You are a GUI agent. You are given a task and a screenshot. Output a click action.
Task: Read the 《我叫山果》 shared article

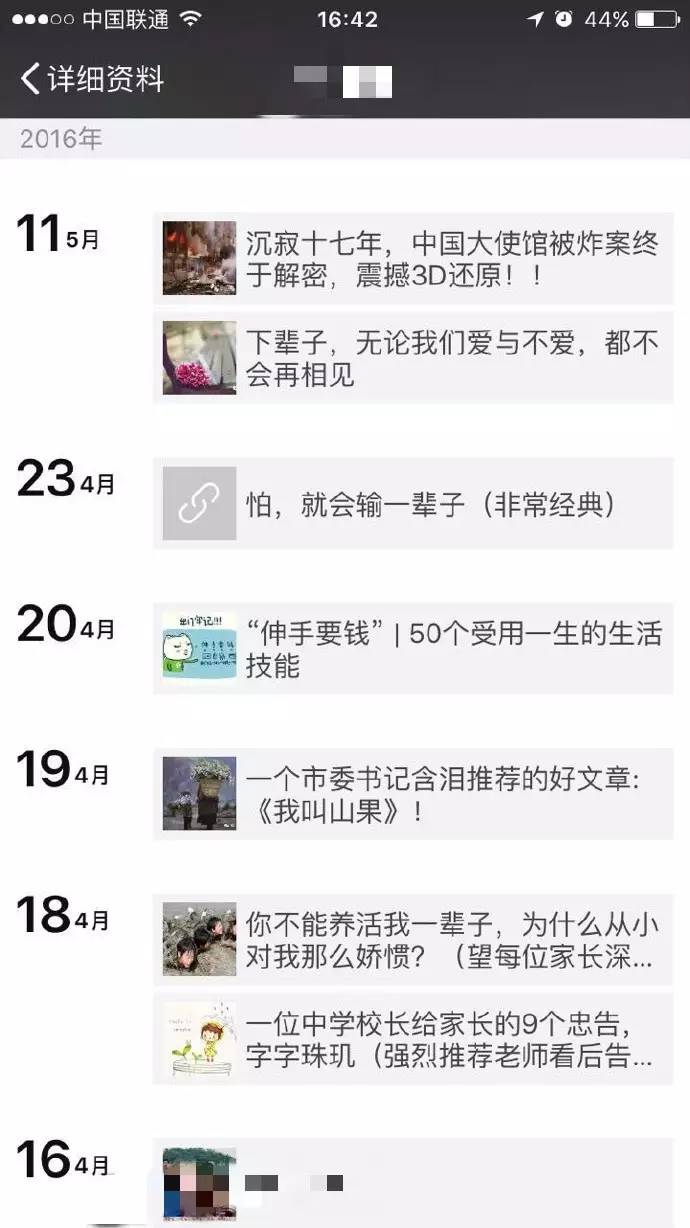coord(412,794)
